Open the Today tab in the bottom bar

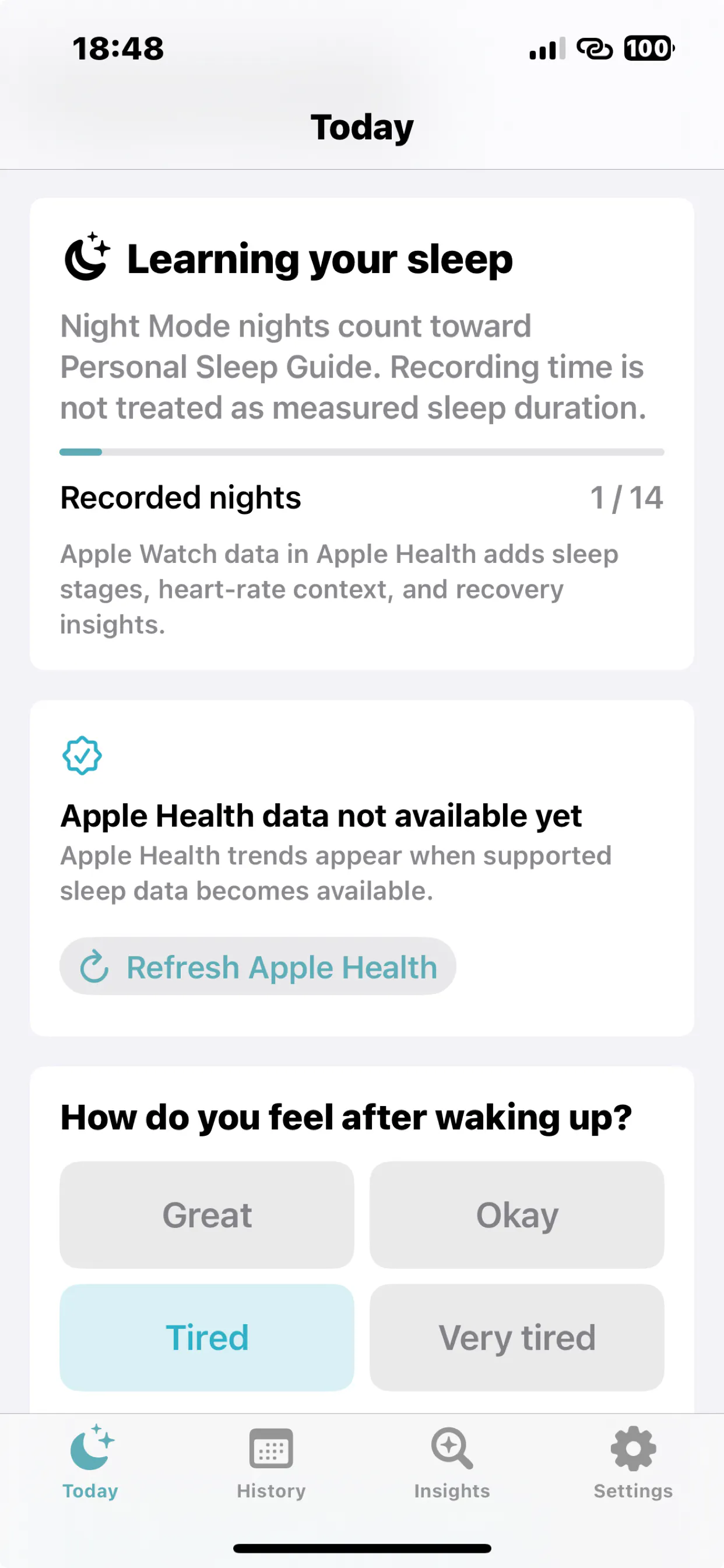coord(91,1462)
